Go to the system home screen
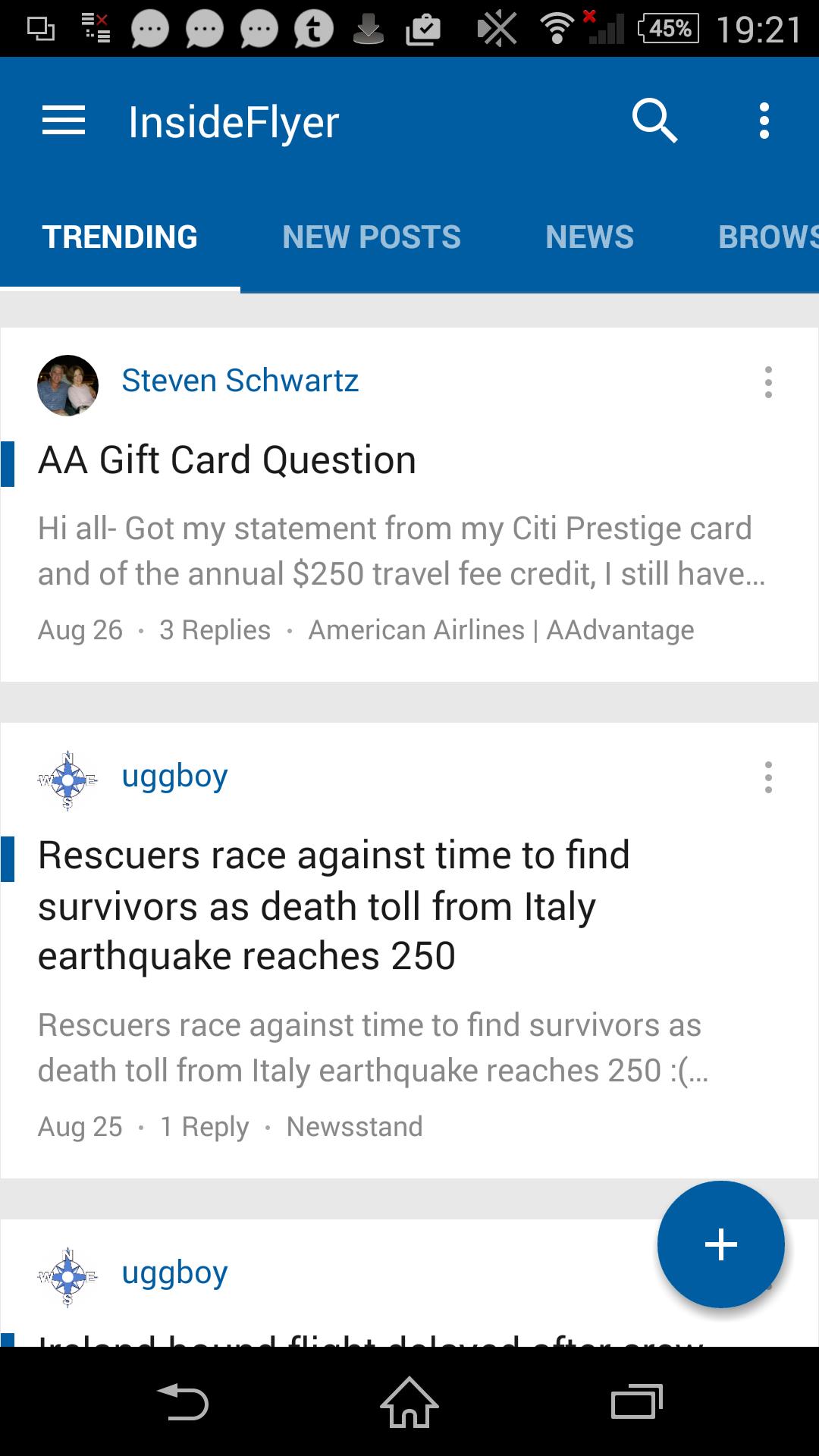Image resolution: width=819 pixels, height=1456 pixels. [409, 1402]
